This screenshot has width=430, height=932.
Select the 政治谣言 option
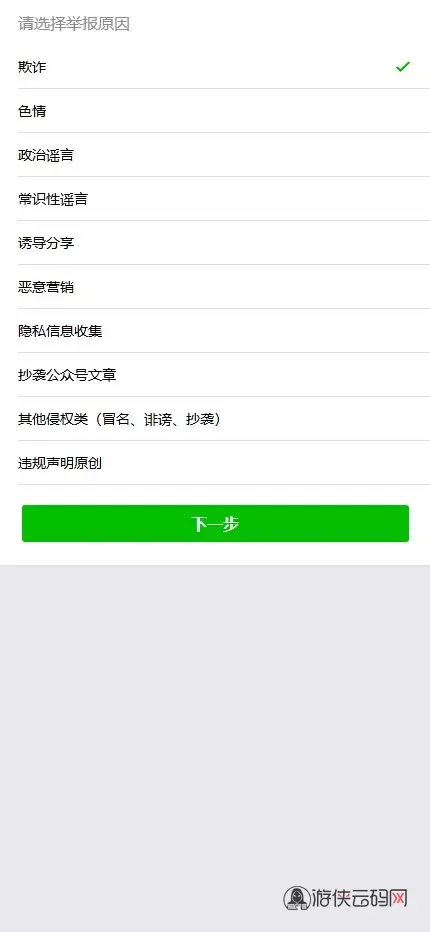(215, 155)
